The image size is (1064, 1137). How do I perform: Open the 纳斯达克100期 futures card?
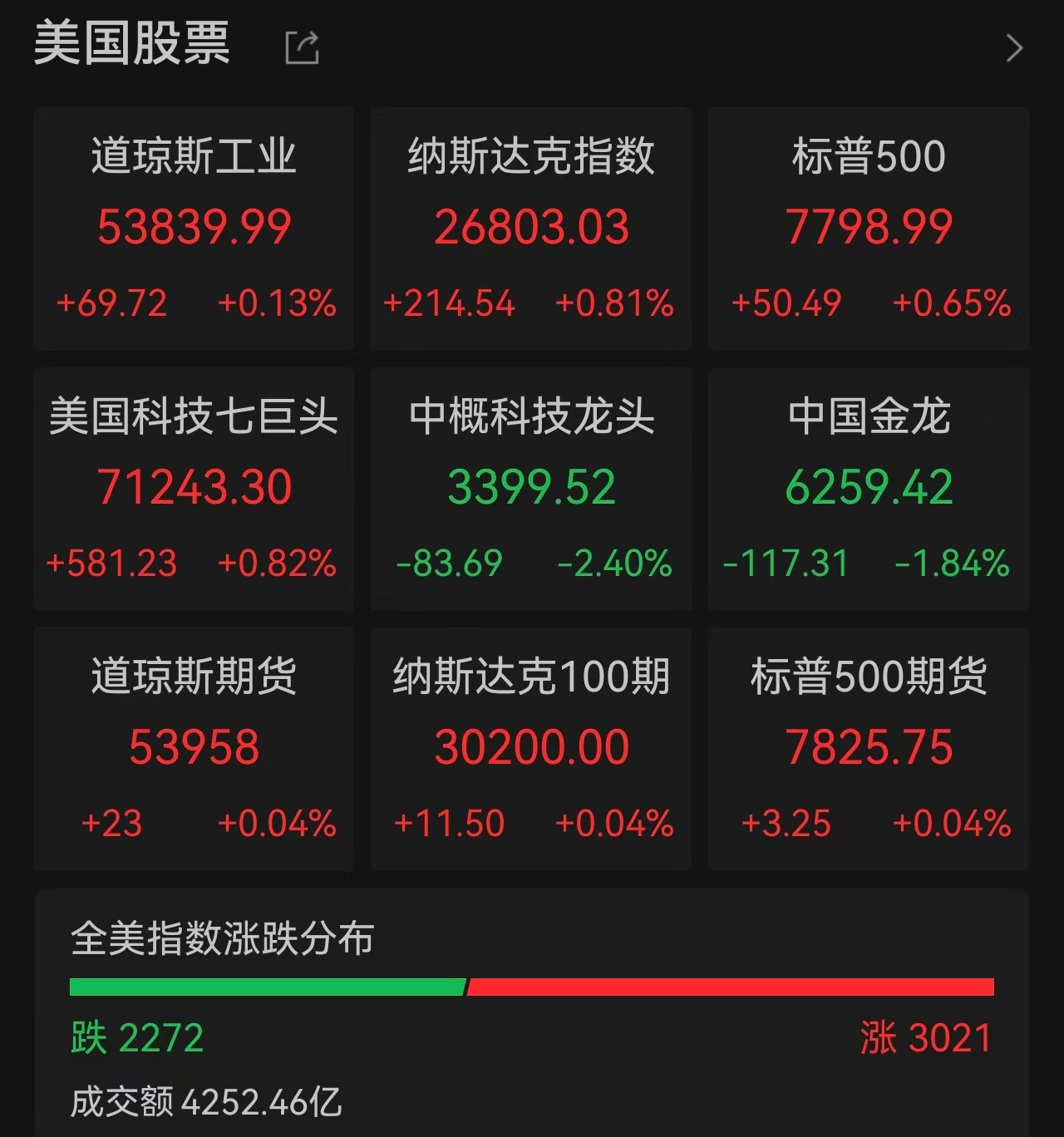531,750
